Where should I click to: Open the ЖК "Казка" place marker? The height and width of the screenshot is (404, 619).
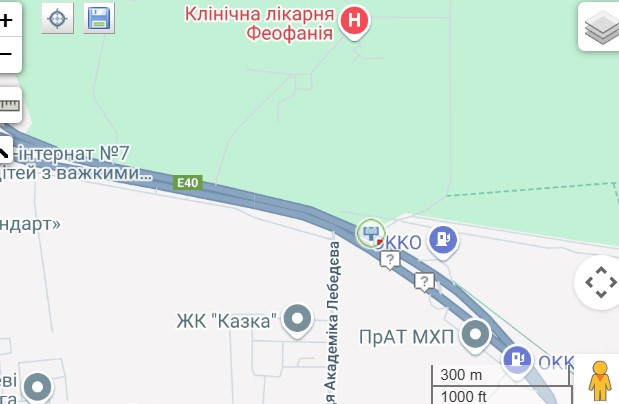pyautogui.click(x=297, y=320)
